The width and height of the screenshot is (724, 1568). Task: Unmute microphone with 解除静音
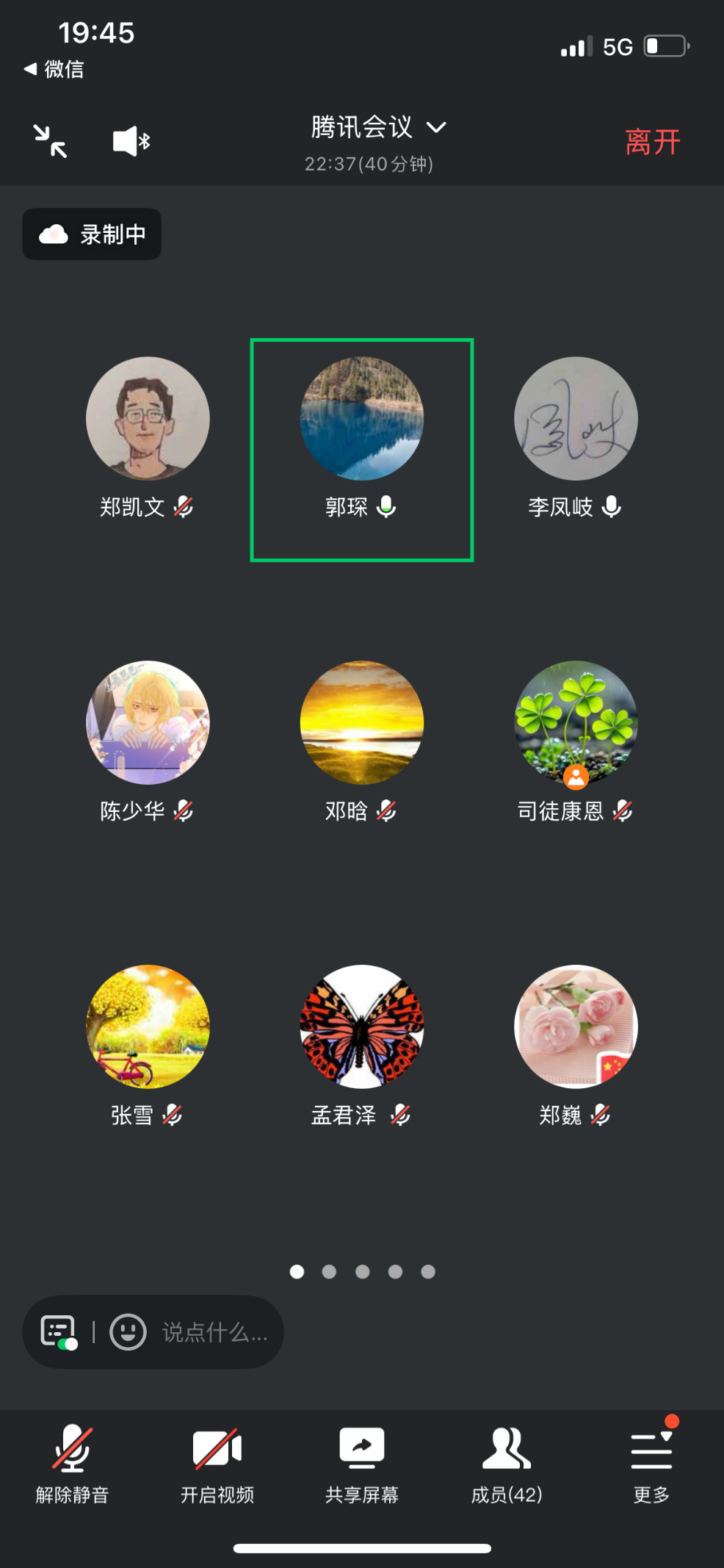72,1464
